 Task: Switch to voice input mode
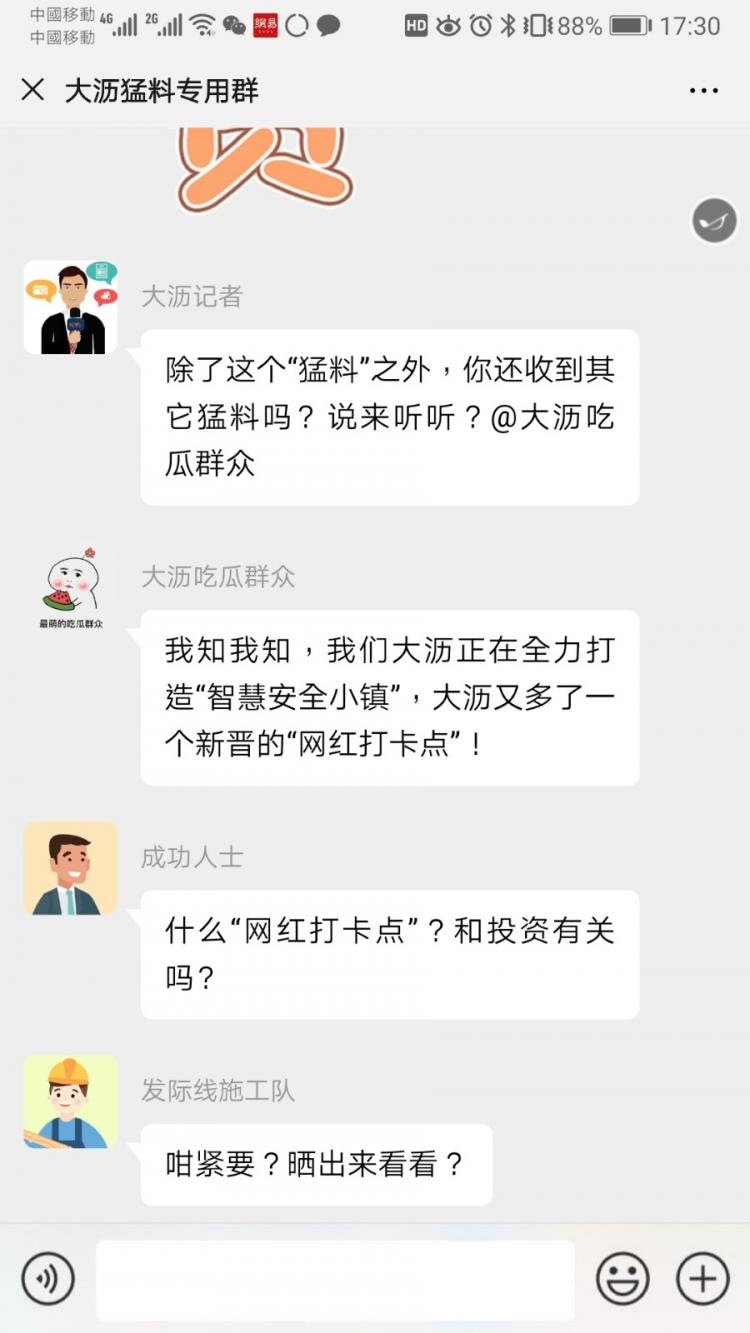[48, 1278]
